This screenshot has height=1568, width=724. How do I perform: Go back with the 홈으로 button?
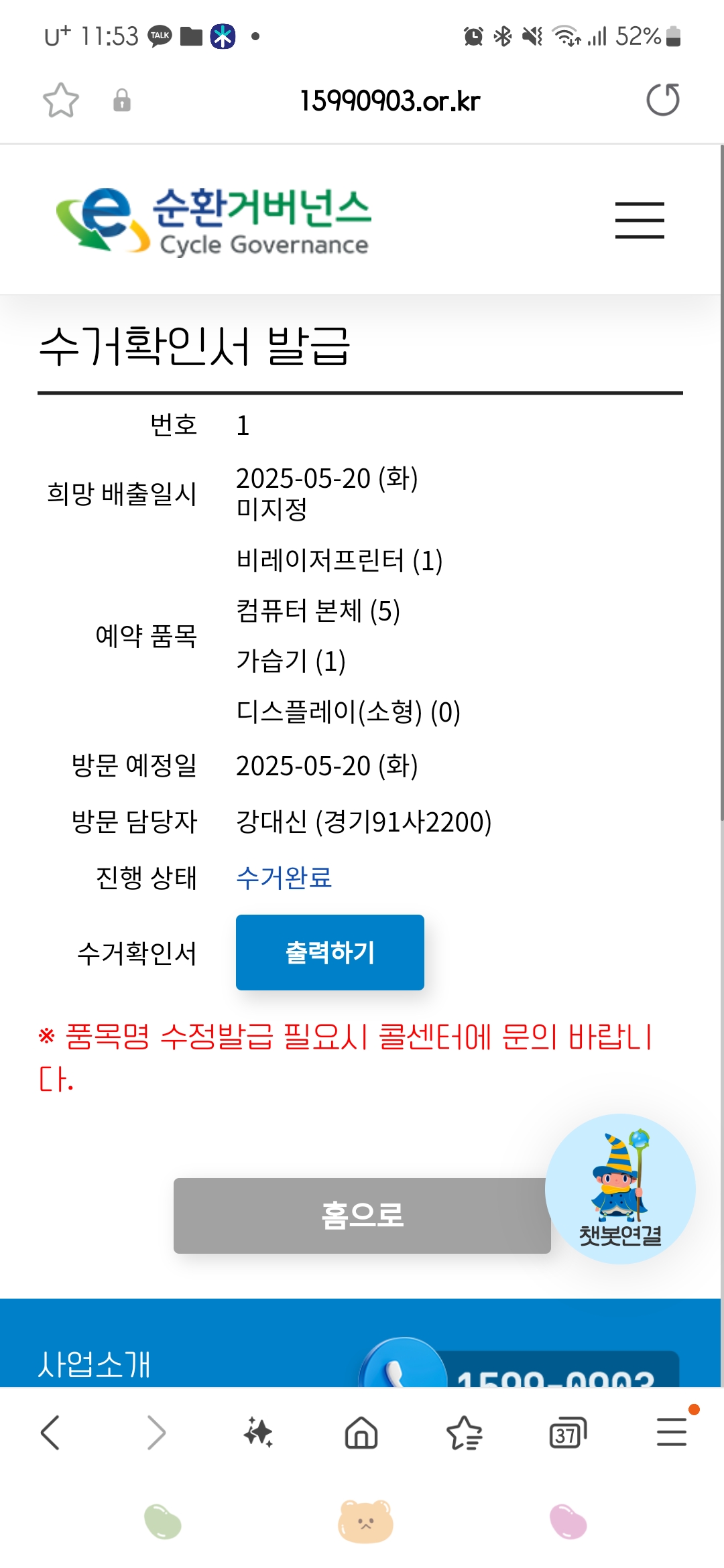pyautogui.click(x=362, y=1216)
